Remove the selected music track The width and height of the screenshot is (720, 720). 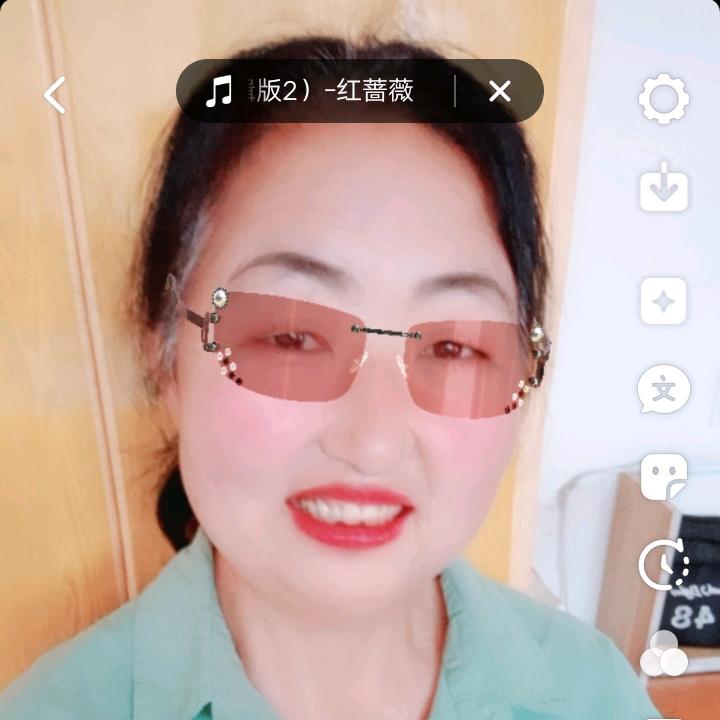pyautogui.click(x=499, y=92)
